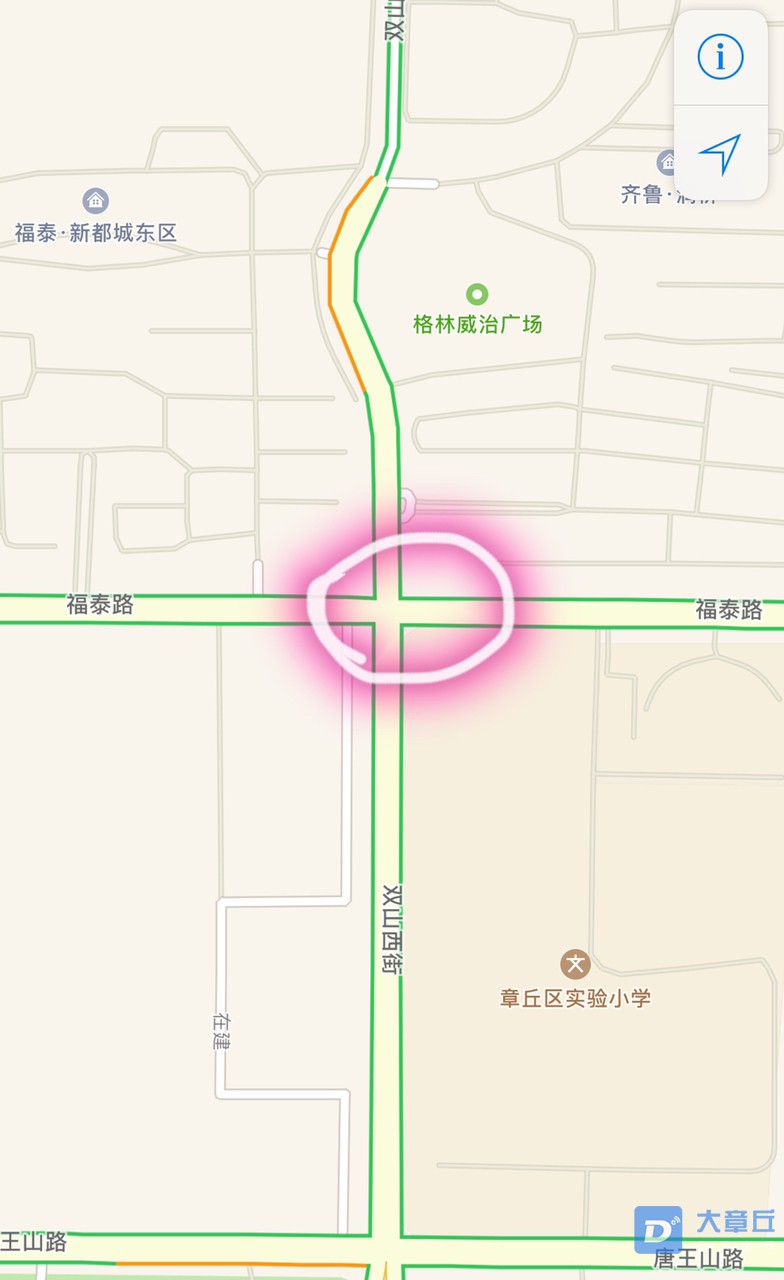Select the 格林威治广场 place marker
Image resolution: width=784 pixels, height=1280 pixels.
pos(478,294)
